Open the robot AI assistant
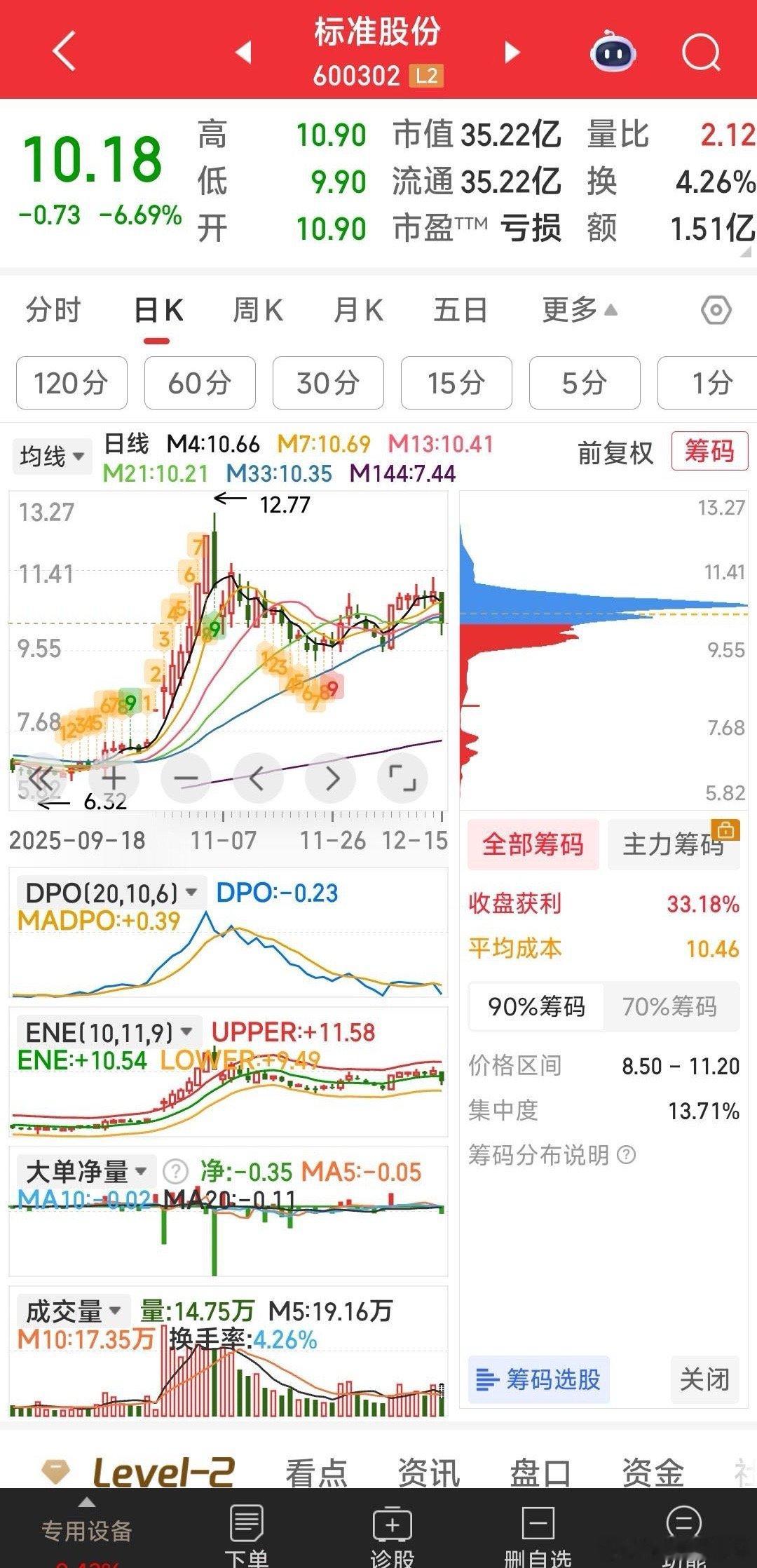757x1568 pixels. [x=613, y=51]
